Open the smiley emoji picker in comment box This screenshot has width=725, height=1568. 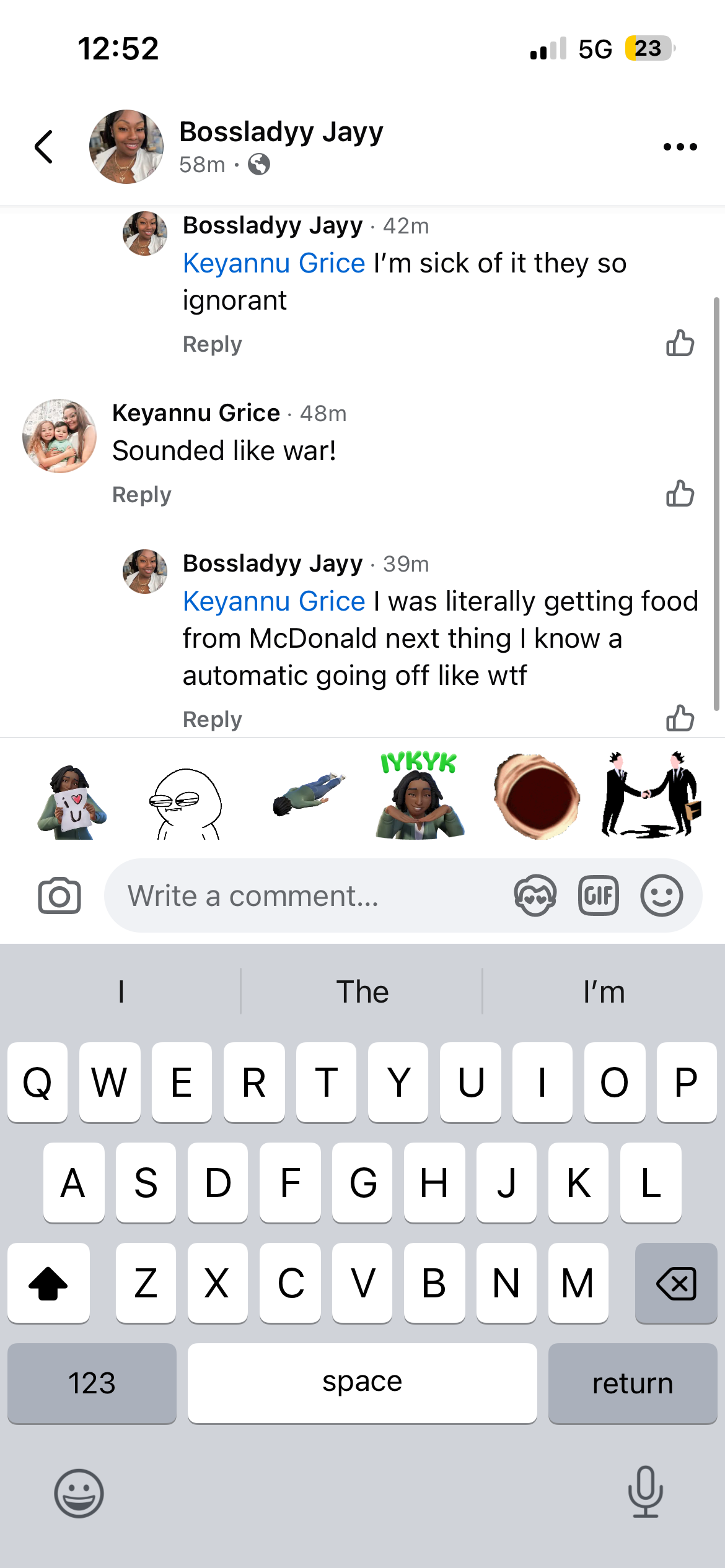661,896
